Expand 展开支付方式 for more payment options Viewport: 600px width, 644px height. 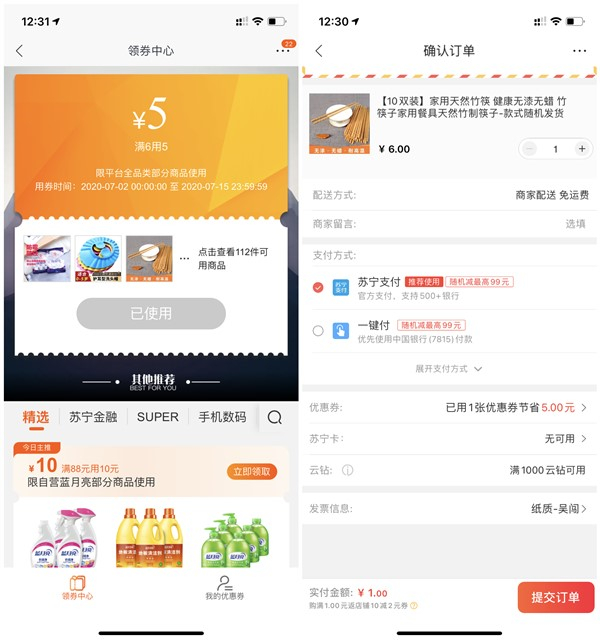(449, 369)
